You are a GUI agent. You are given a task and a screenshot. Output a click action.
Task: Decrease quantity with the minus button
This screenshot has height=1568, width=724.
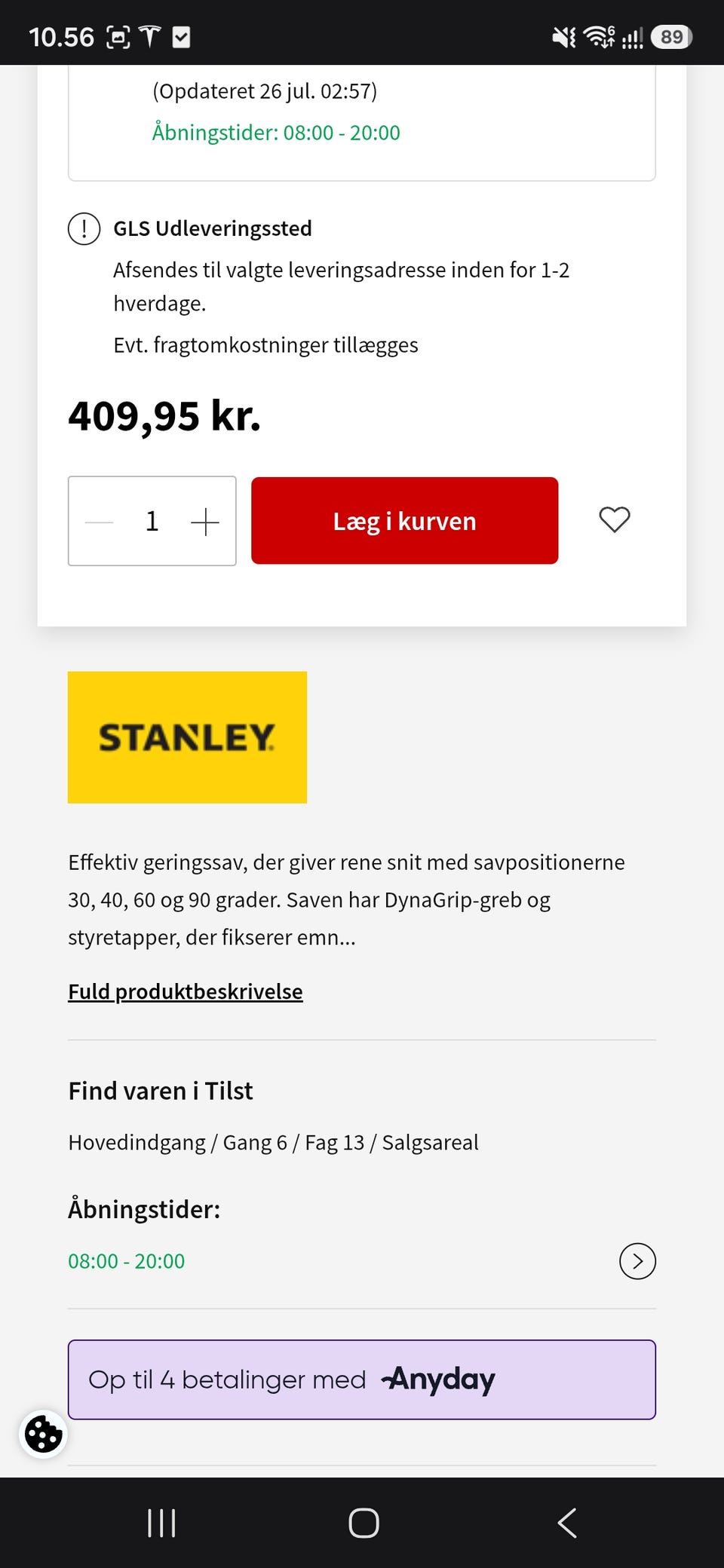(x=99, y=521)
